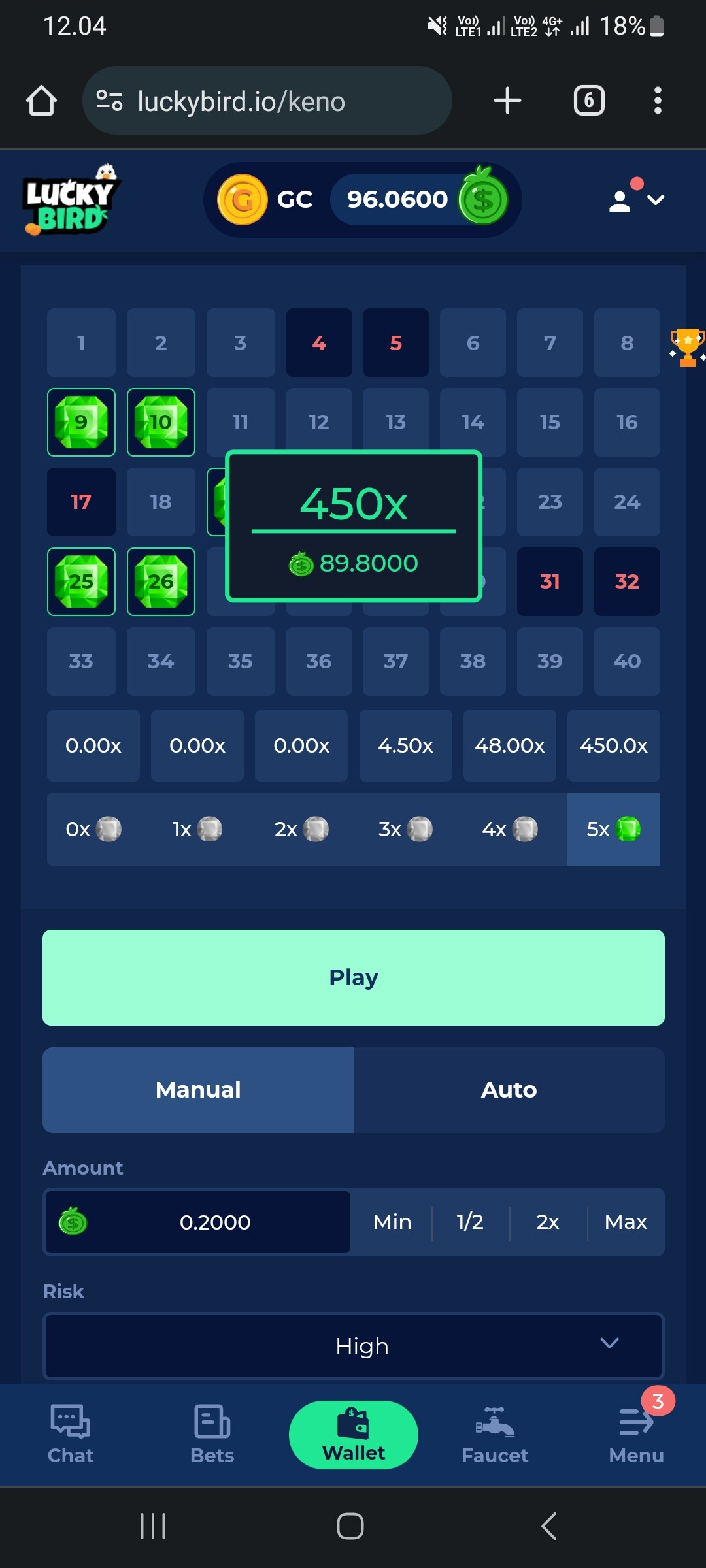Viewport: 706px width, 1568px height.
Task: Expand the Risk dropdown showing High
Action: coord(353,1346)
